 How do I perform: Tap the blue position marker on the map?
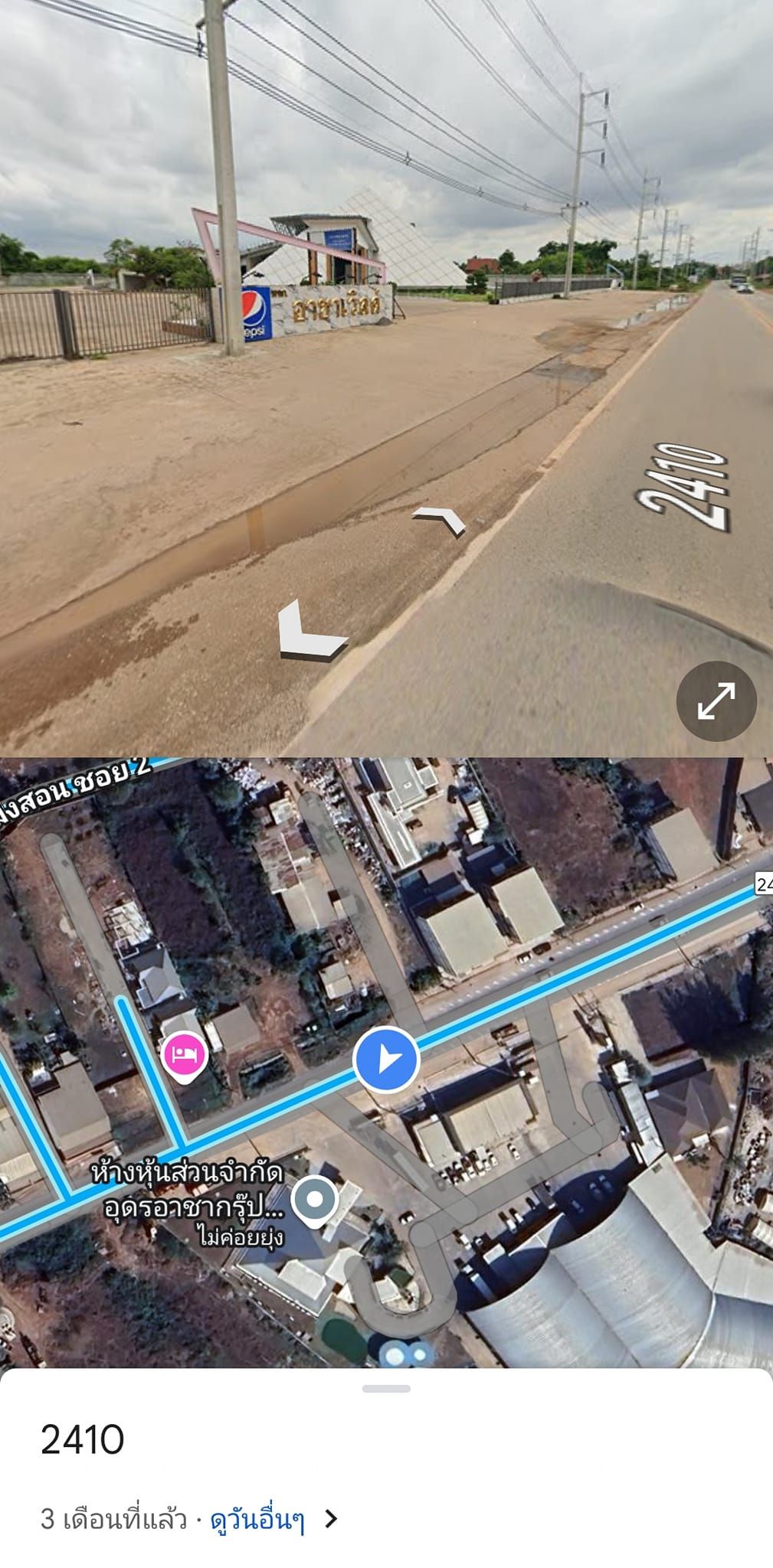click(386, 1060)
